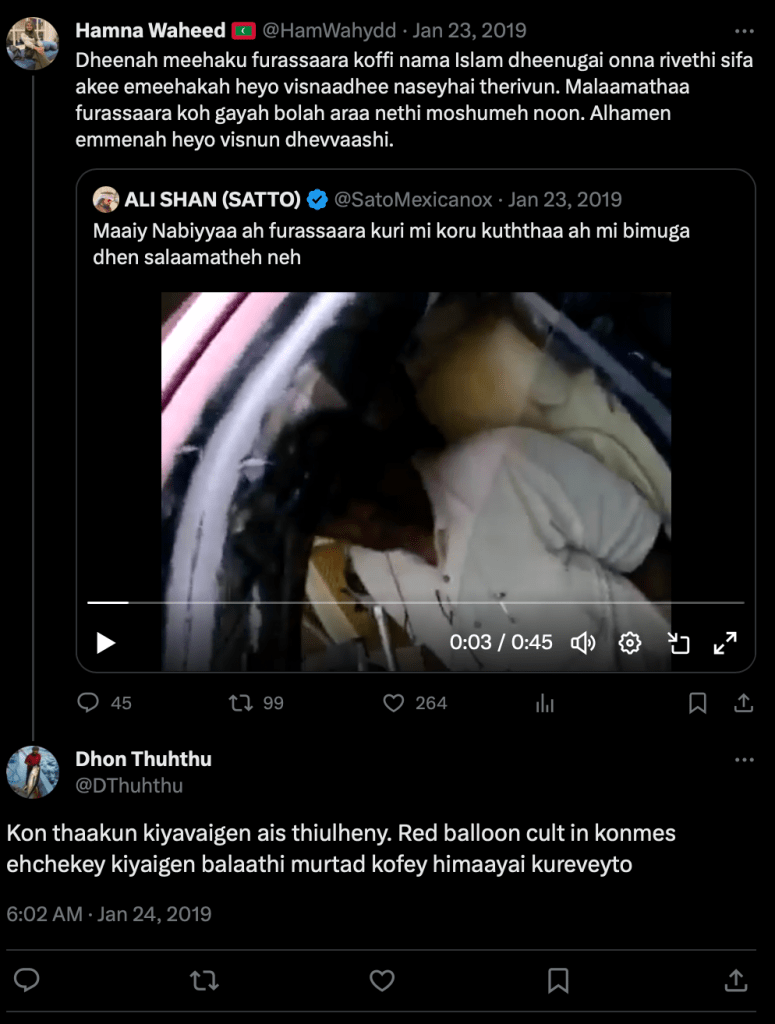The image size is (775, 1024).
Task: Retweet Dhon Thuhthu's tweet
Action: pyautogui.click(x=204, y=980)
